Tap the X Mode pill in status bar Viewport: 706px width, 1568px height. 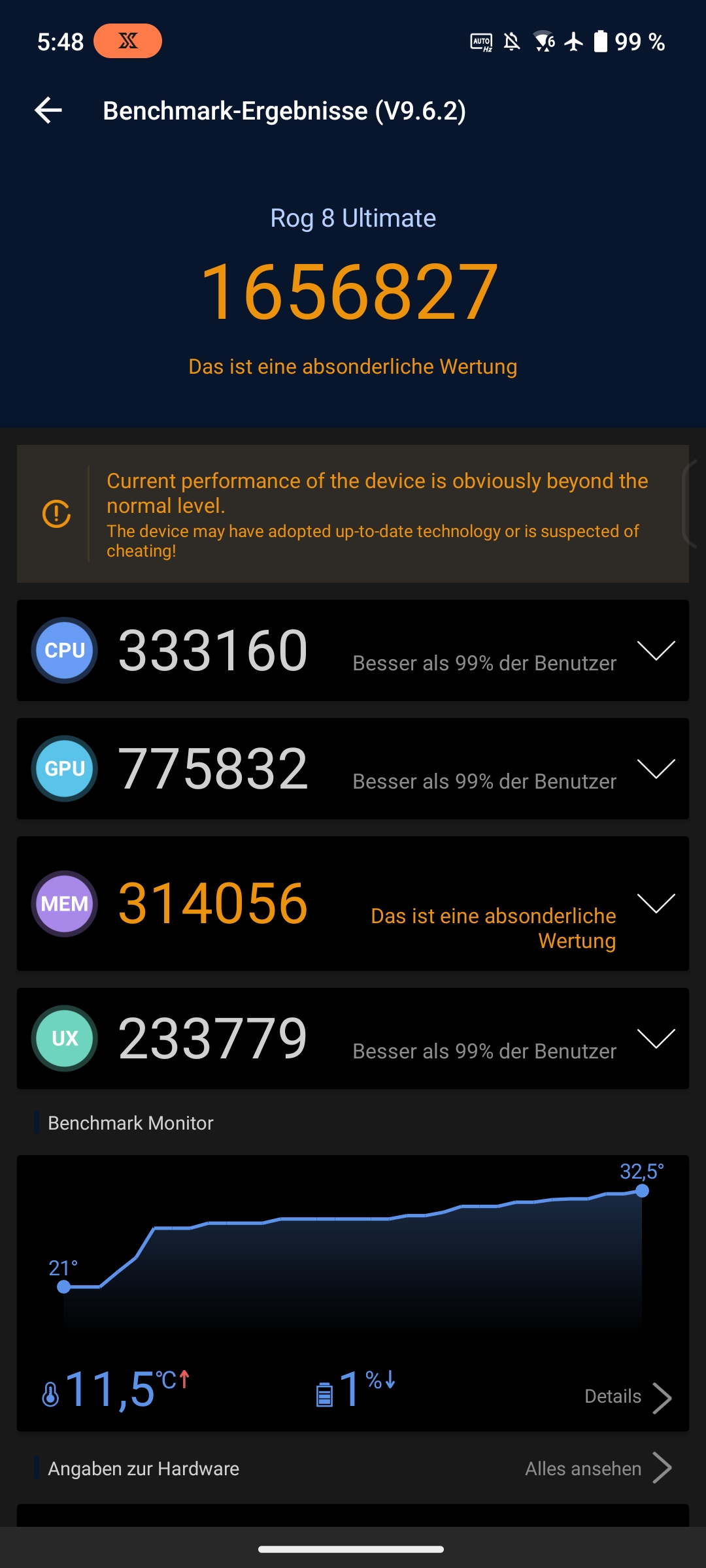(127, 41)
